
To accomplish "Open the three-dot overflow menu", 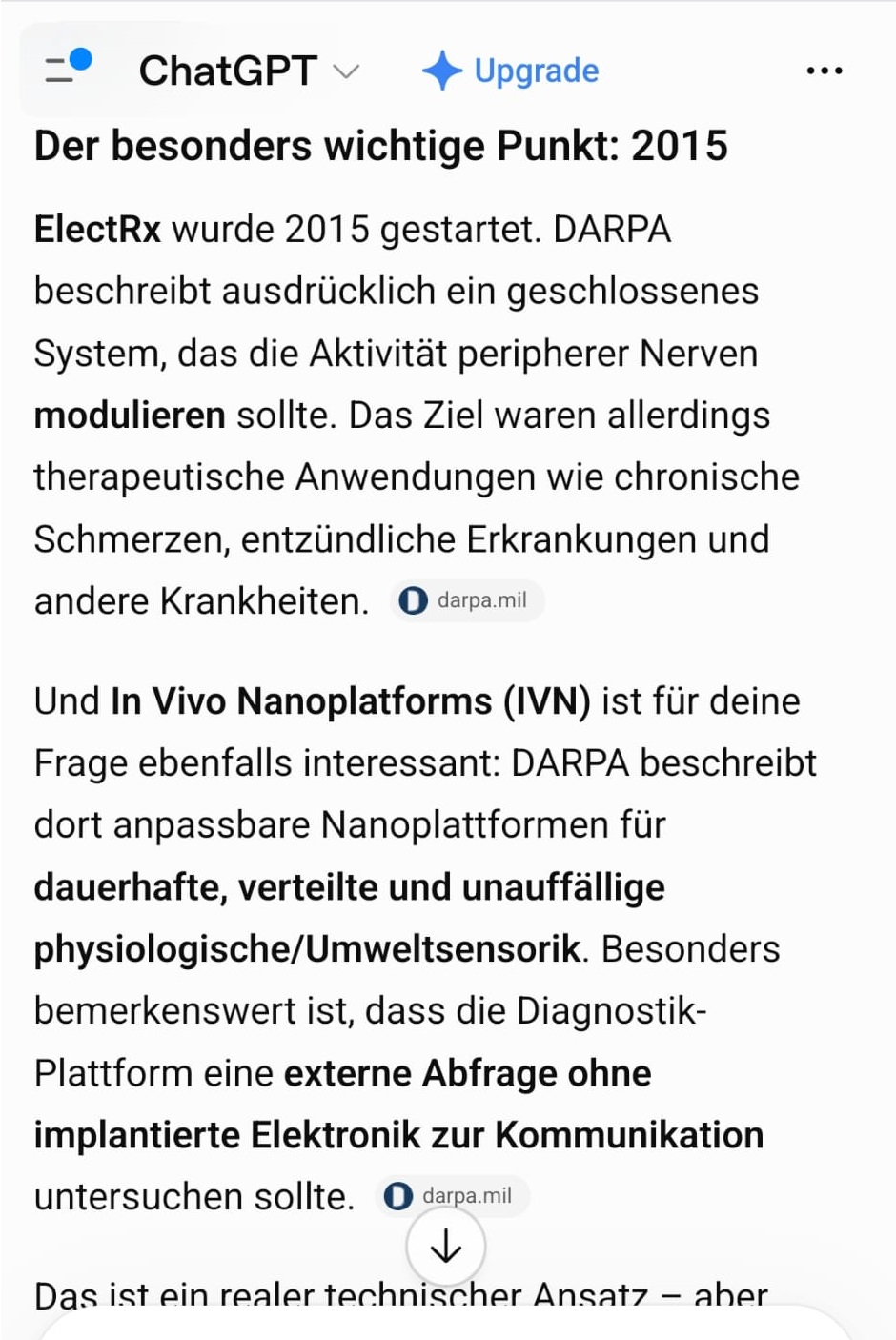I will click(824, 71).
